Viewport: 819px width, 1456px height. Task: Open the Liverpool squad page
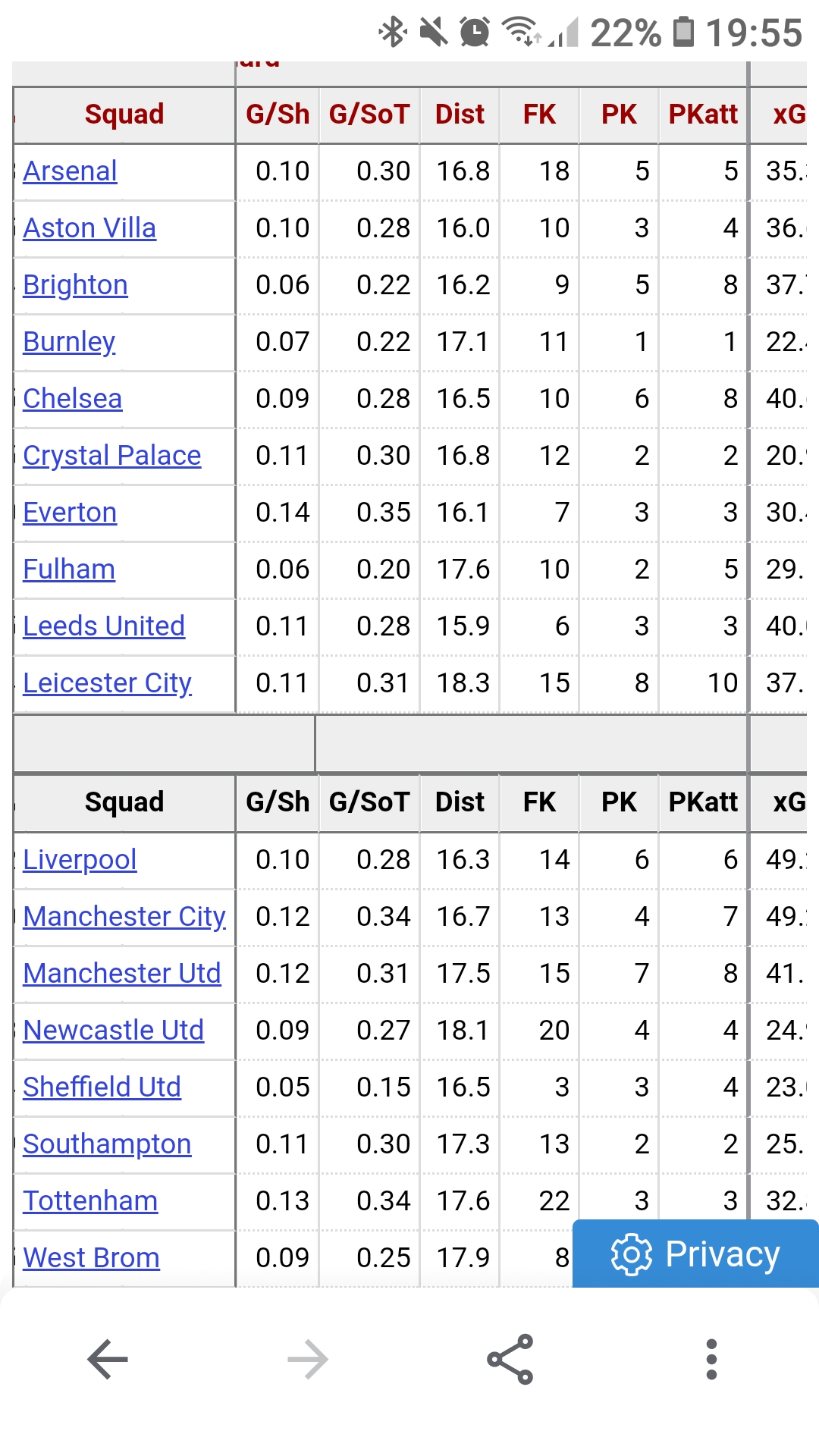click(80, 860)
